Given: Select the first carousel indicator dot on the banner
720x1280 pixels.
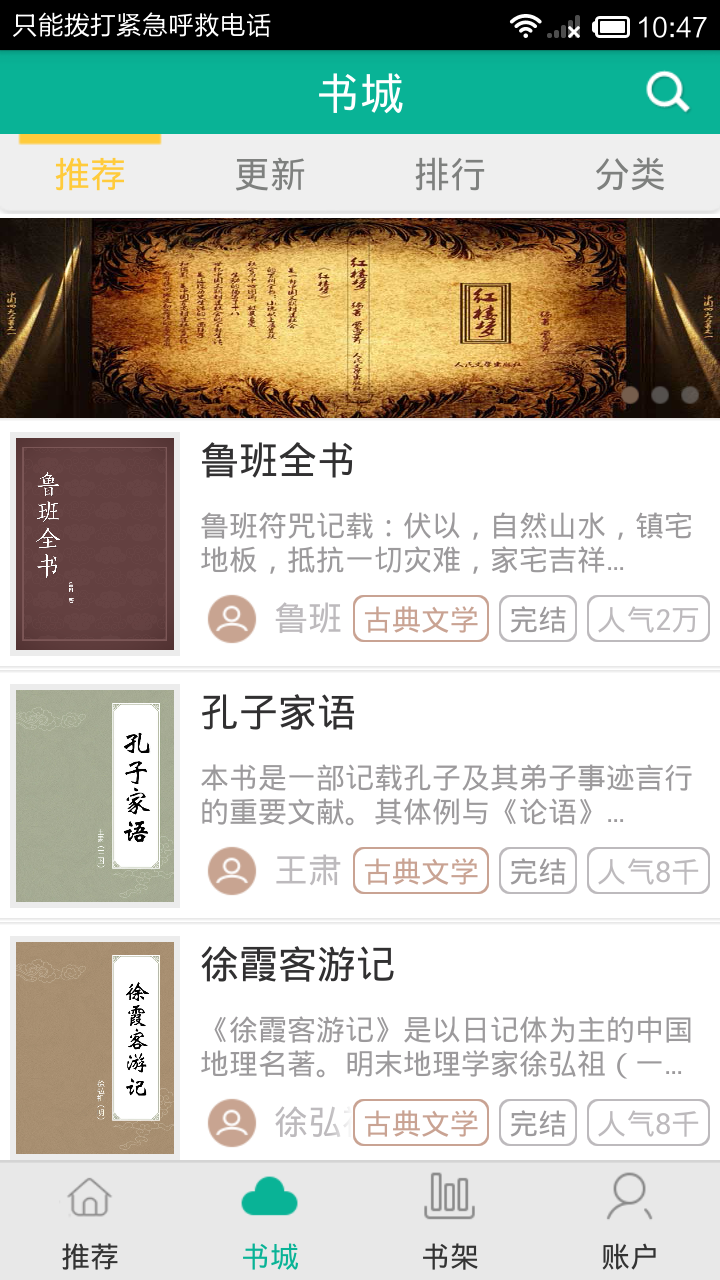Looking at the screenshot, I should (x=629, y=396).
